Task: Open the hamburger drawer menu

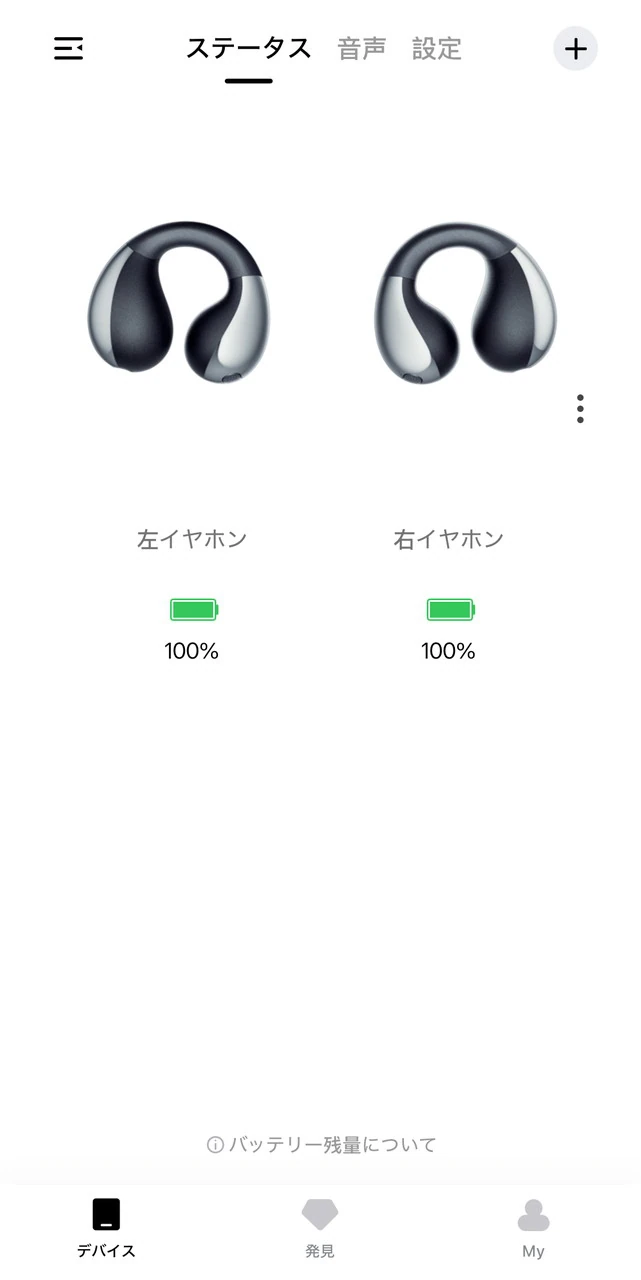Action: pos(68,48)
